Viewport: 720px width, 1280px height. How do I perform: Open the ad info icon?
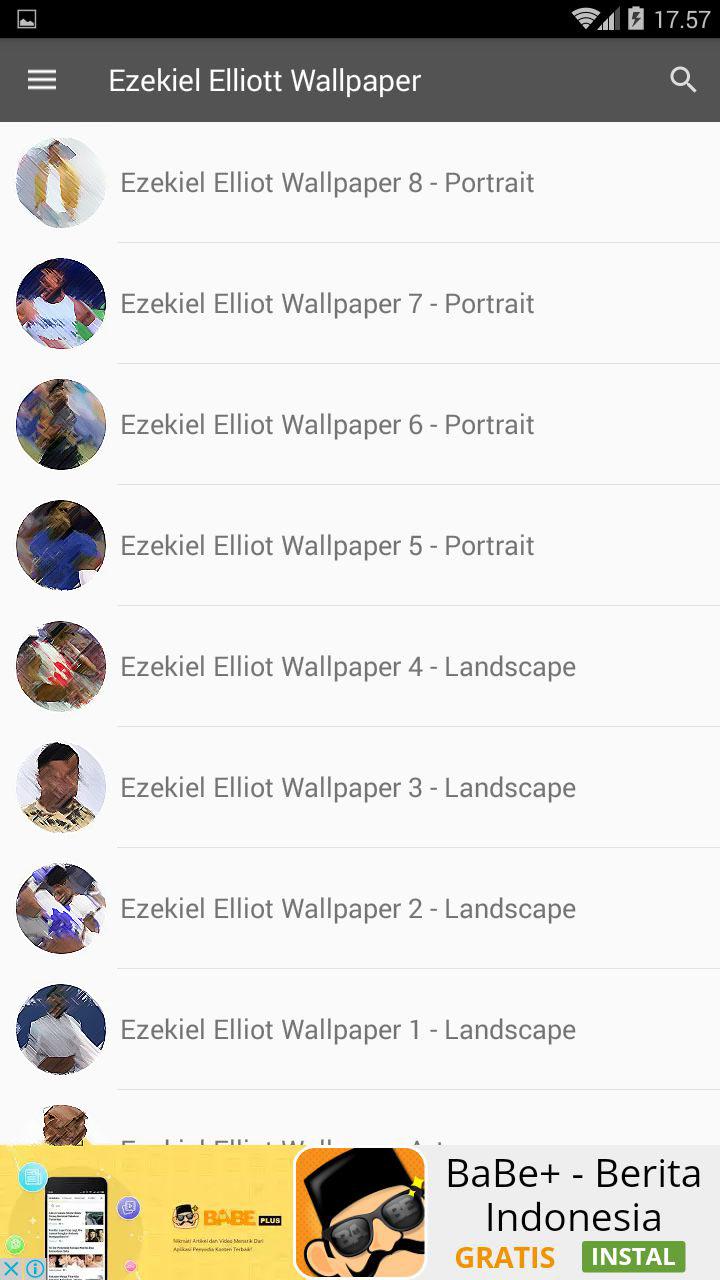click(35, 1269)
